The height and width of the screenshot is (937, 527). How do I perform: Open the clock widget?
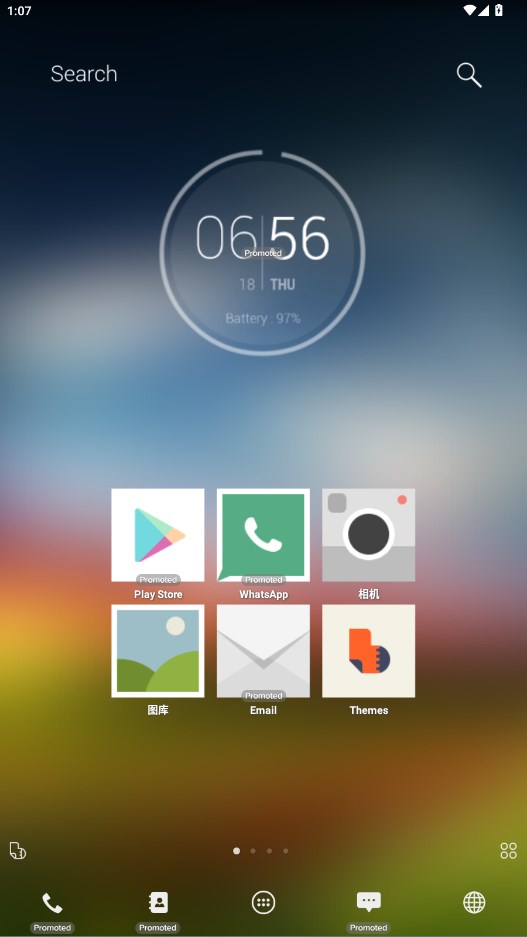[262, 253]
